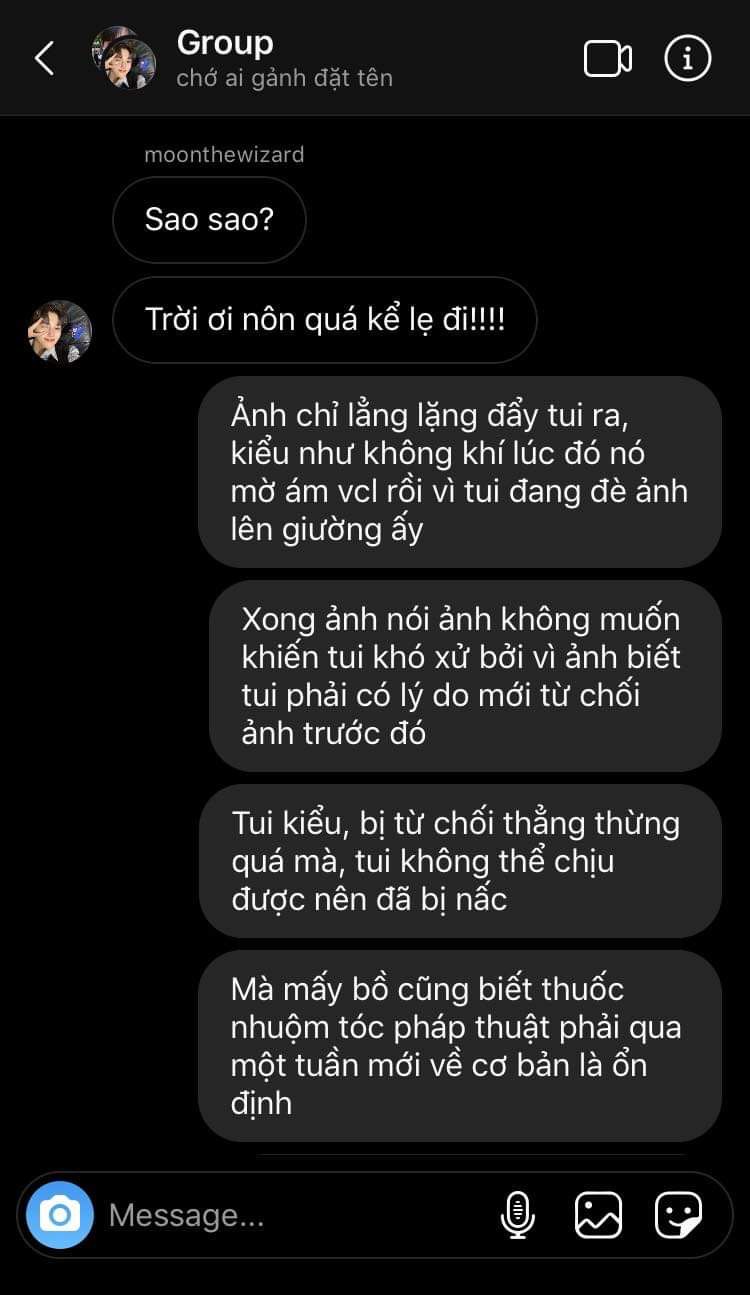Start a video call with the group

click(607, 59)
